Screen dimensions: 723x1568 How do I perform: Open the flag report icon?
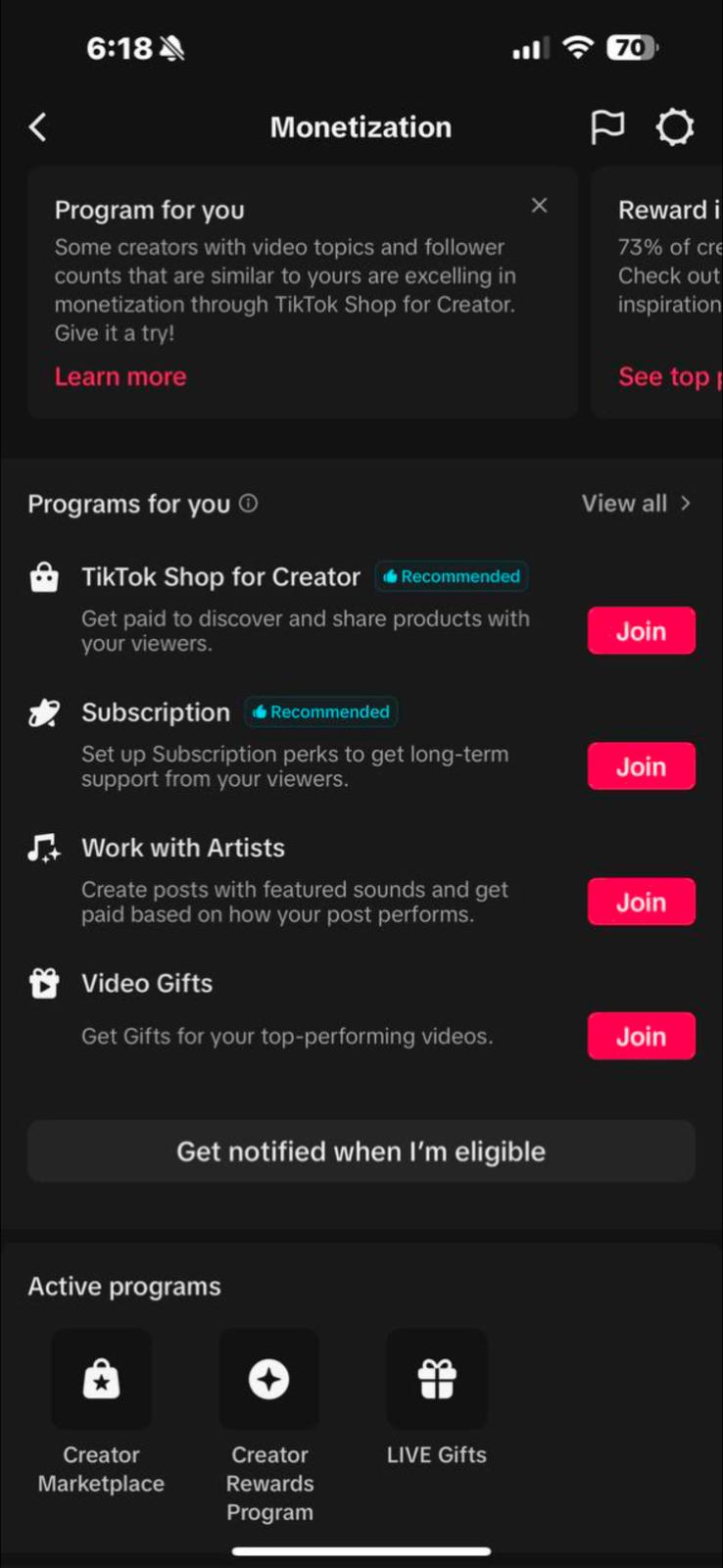607,126
